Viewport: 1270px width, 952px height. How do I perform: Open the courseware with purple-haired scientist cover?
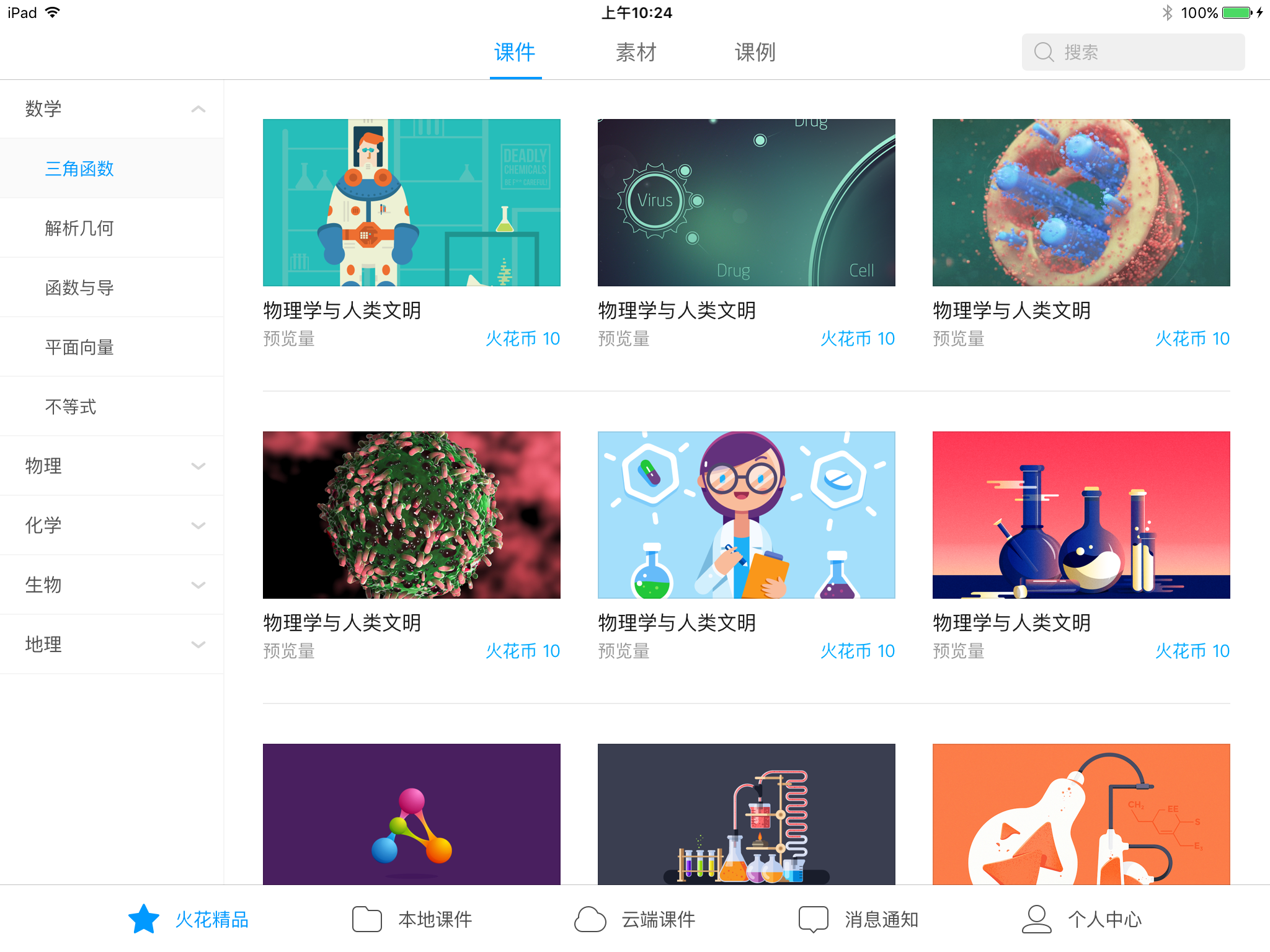coord(746,515)
